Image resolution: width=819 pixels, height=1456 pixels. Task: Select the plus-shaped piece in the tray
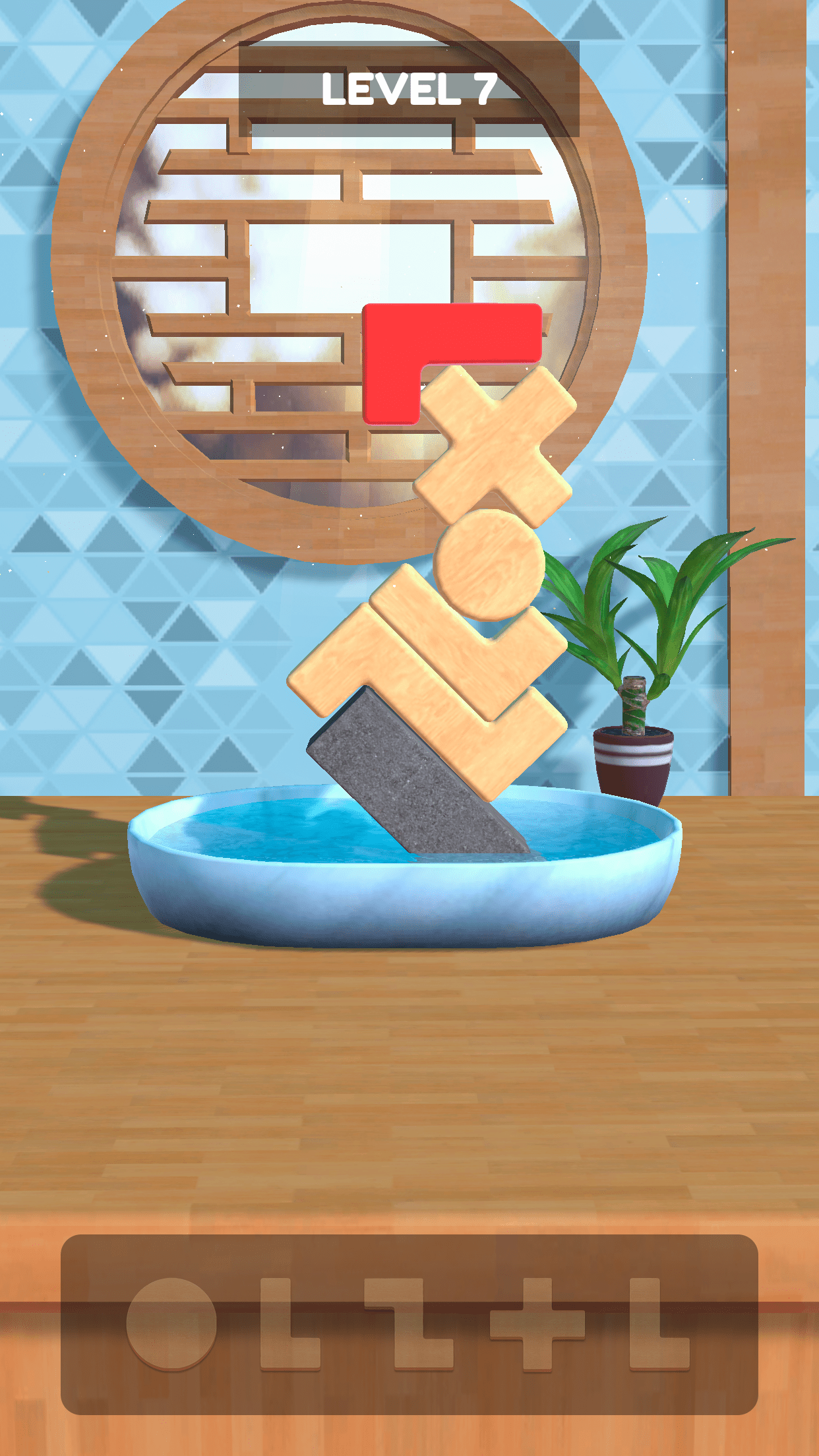point(537,1323)
